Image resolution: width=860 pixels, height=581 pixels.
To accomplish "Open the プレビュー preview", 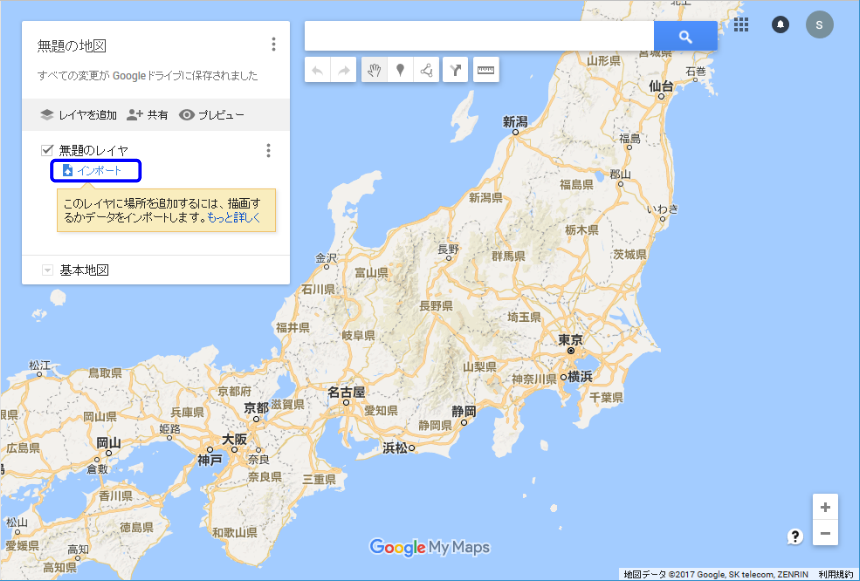I will pyautogui.click(x=211, y=115).
